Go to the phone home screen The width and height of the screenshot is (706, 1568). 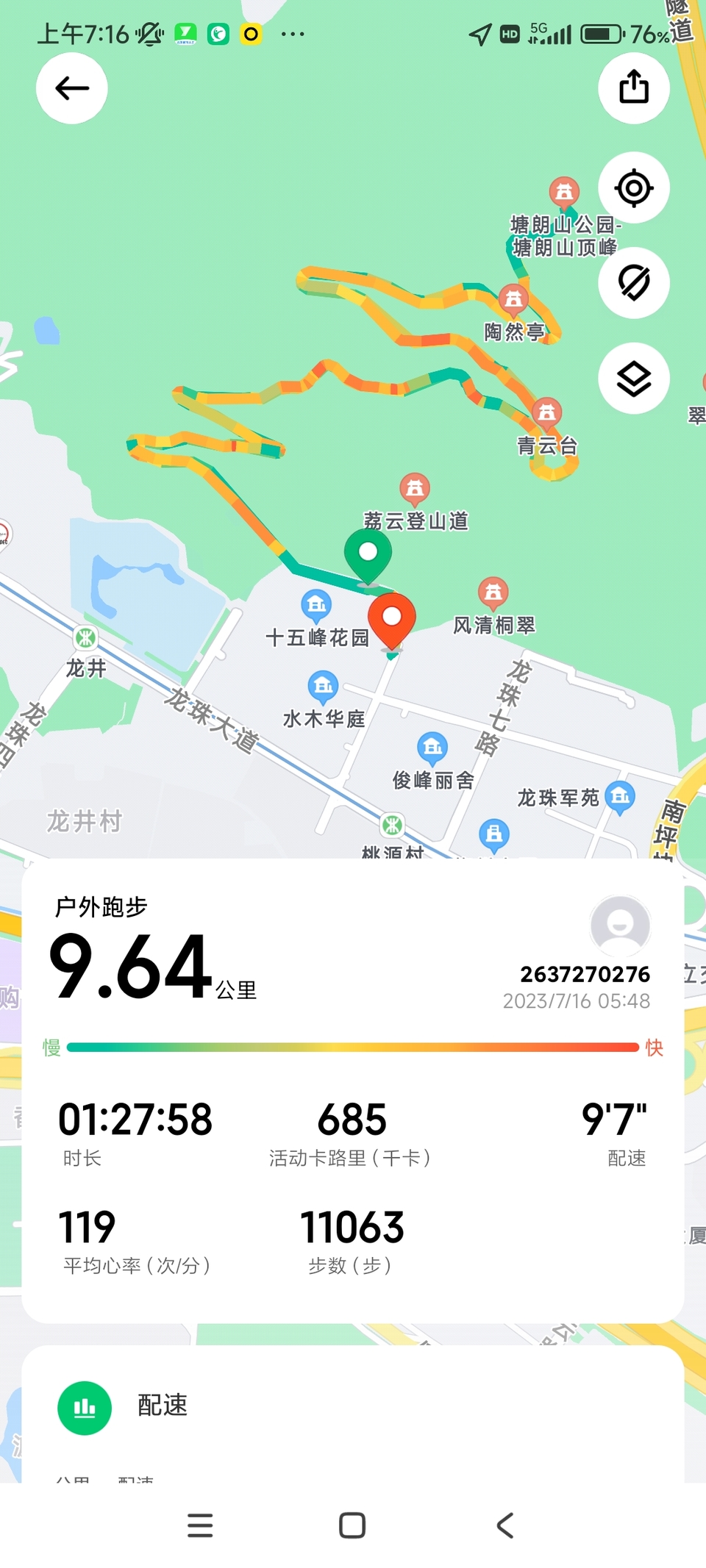coord(352,1525)
